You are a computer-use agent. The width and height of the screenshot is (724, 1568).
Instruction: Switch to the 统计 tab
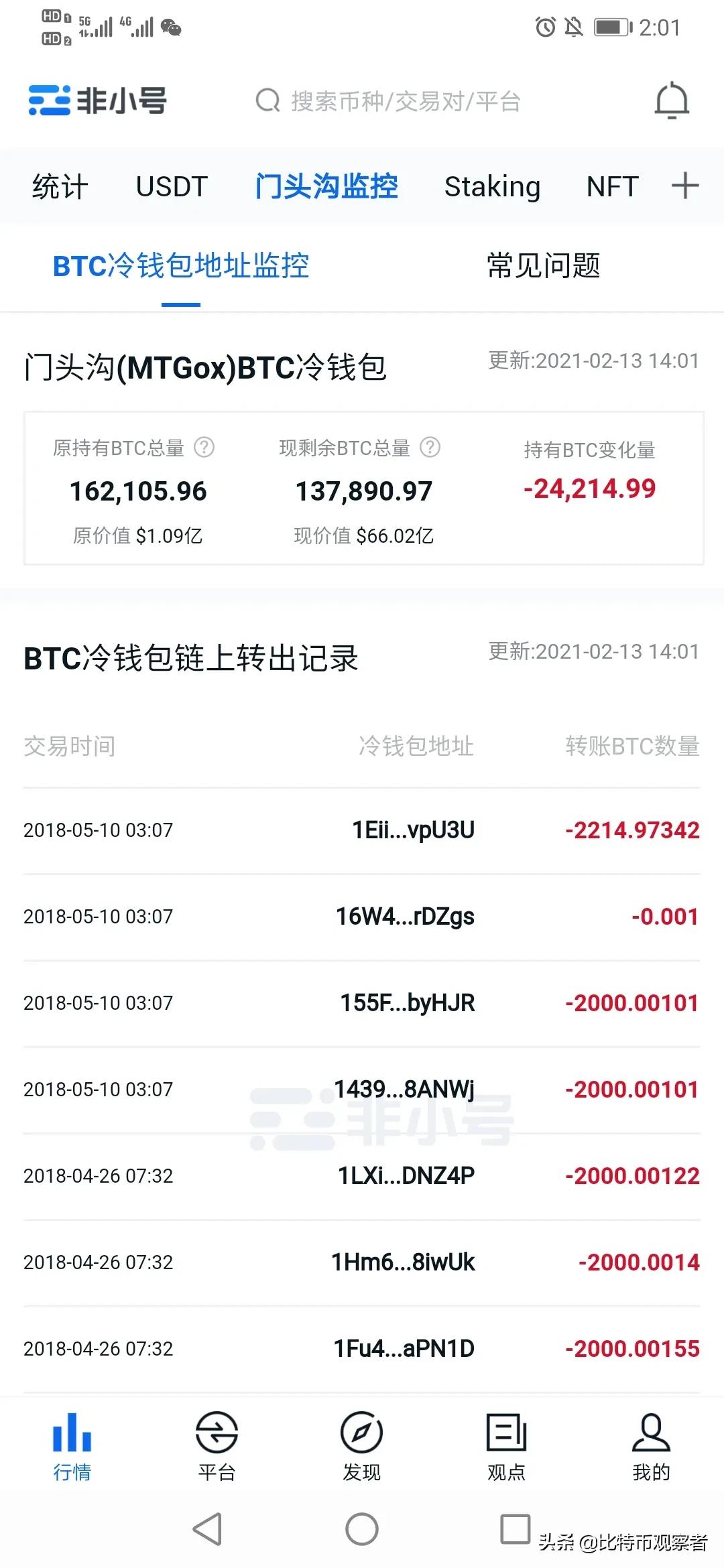coord(60,186)
